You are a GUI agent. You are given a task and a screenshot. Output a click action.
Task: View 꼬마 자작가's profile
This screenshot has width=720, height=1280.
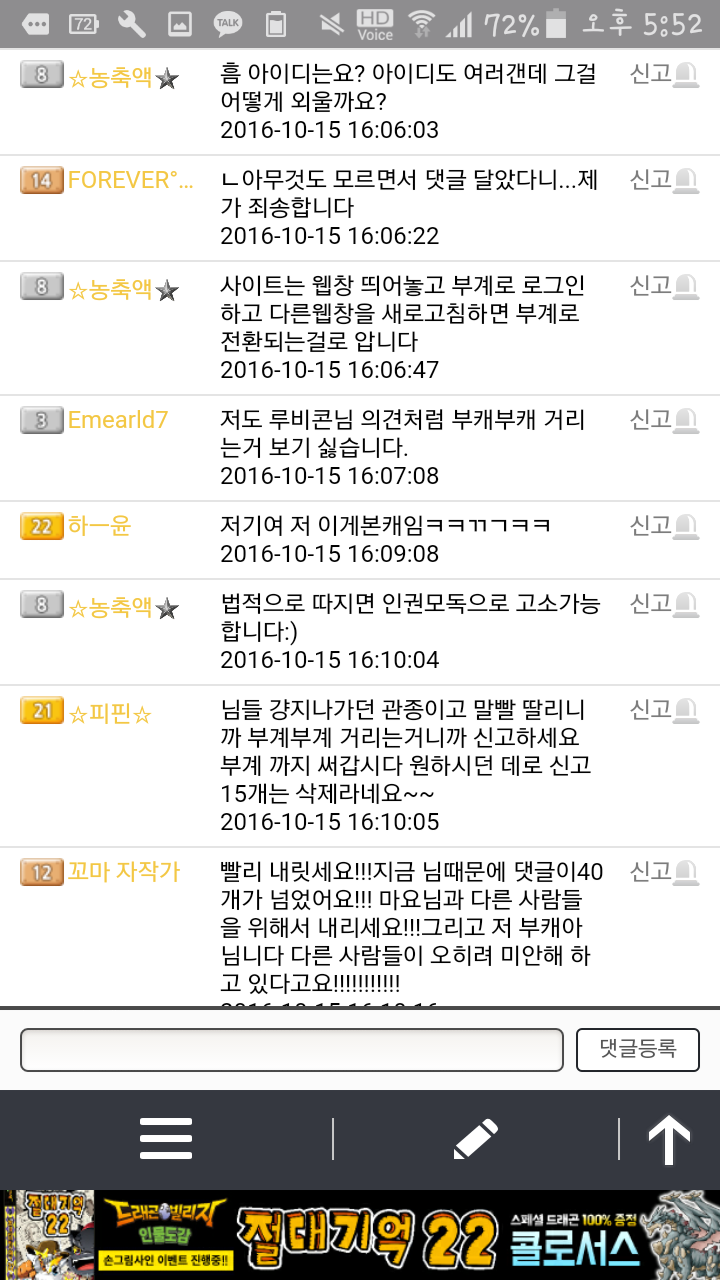(x=123, y=872)
